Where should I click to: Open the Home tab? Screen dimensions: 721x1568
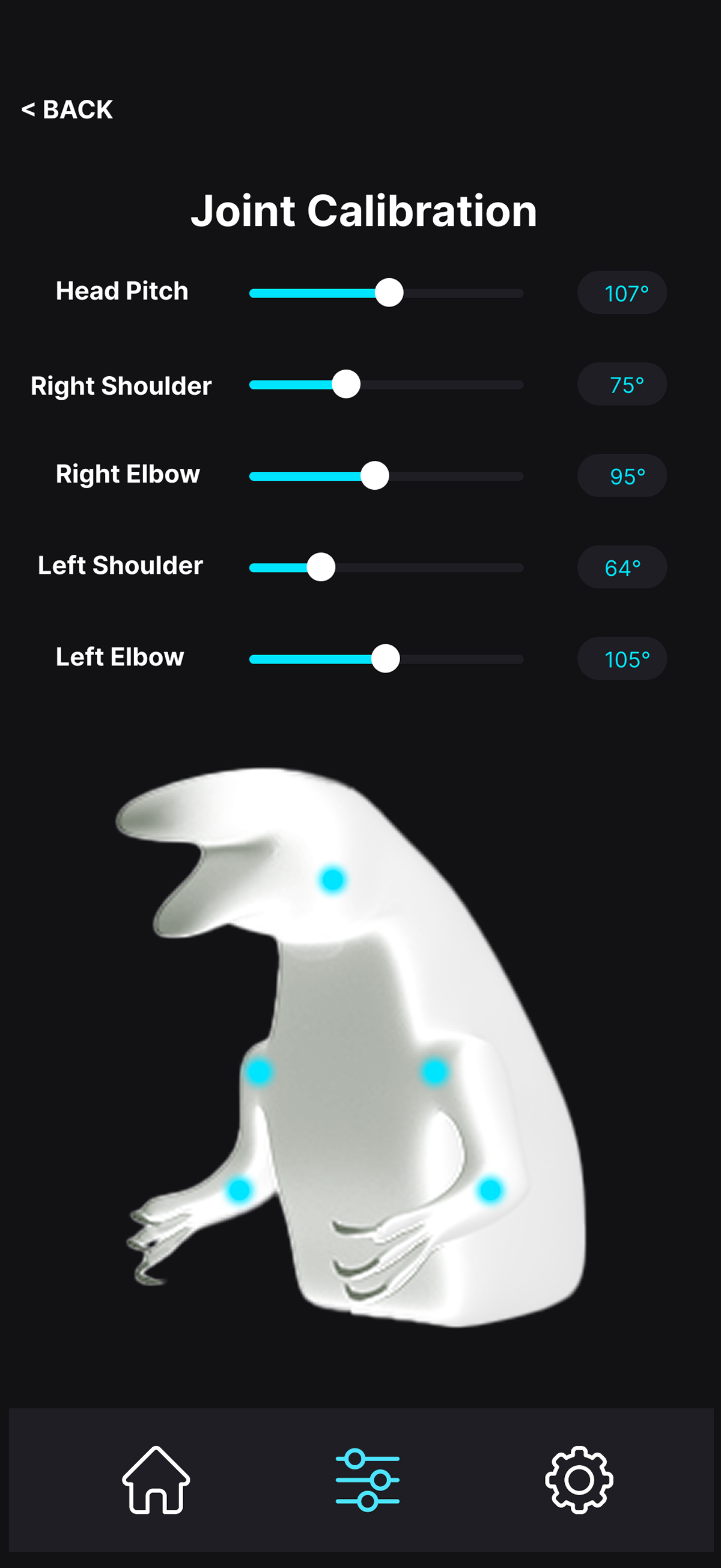pos(156,1479)
